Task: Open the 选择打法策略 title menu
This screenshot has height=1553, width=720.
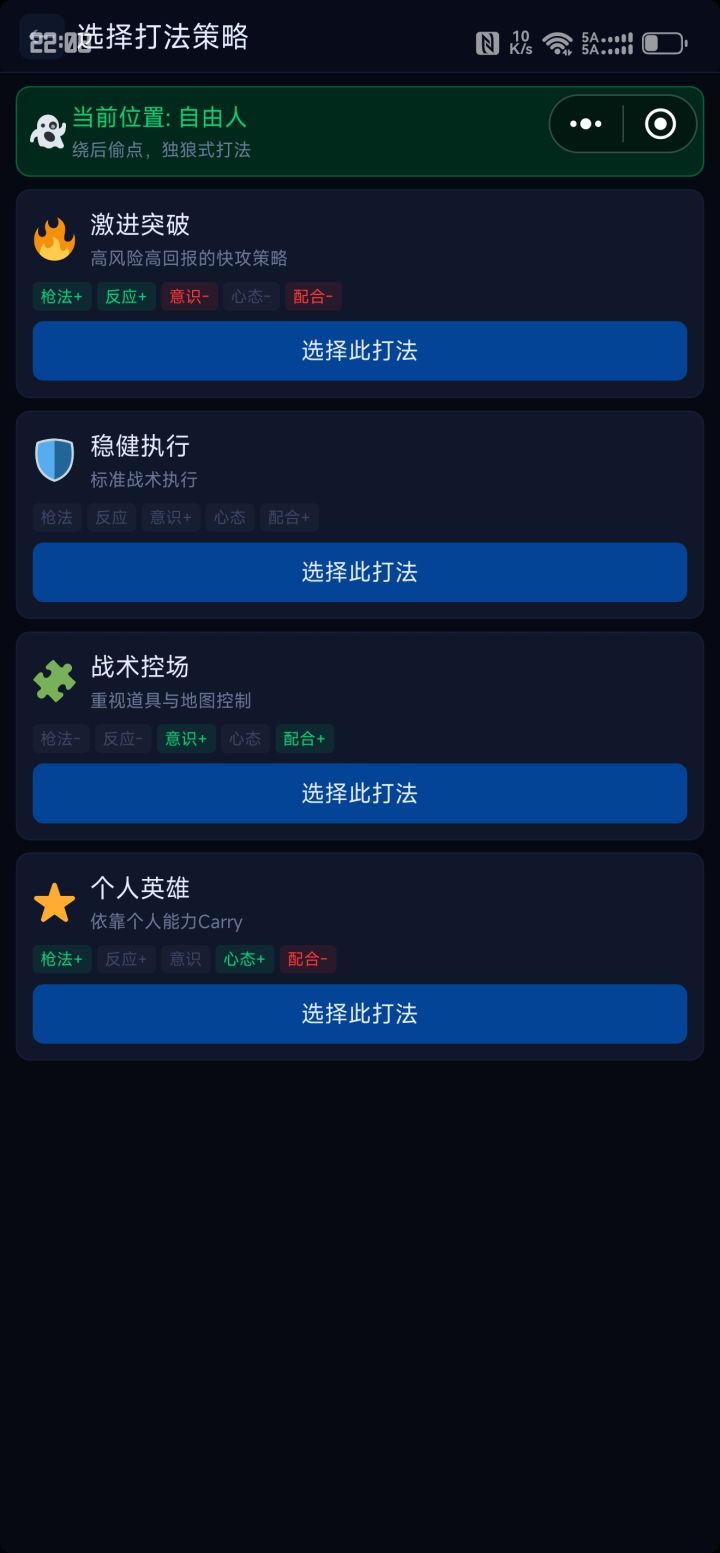Action: pyautogui.click(x=165, y=36)
